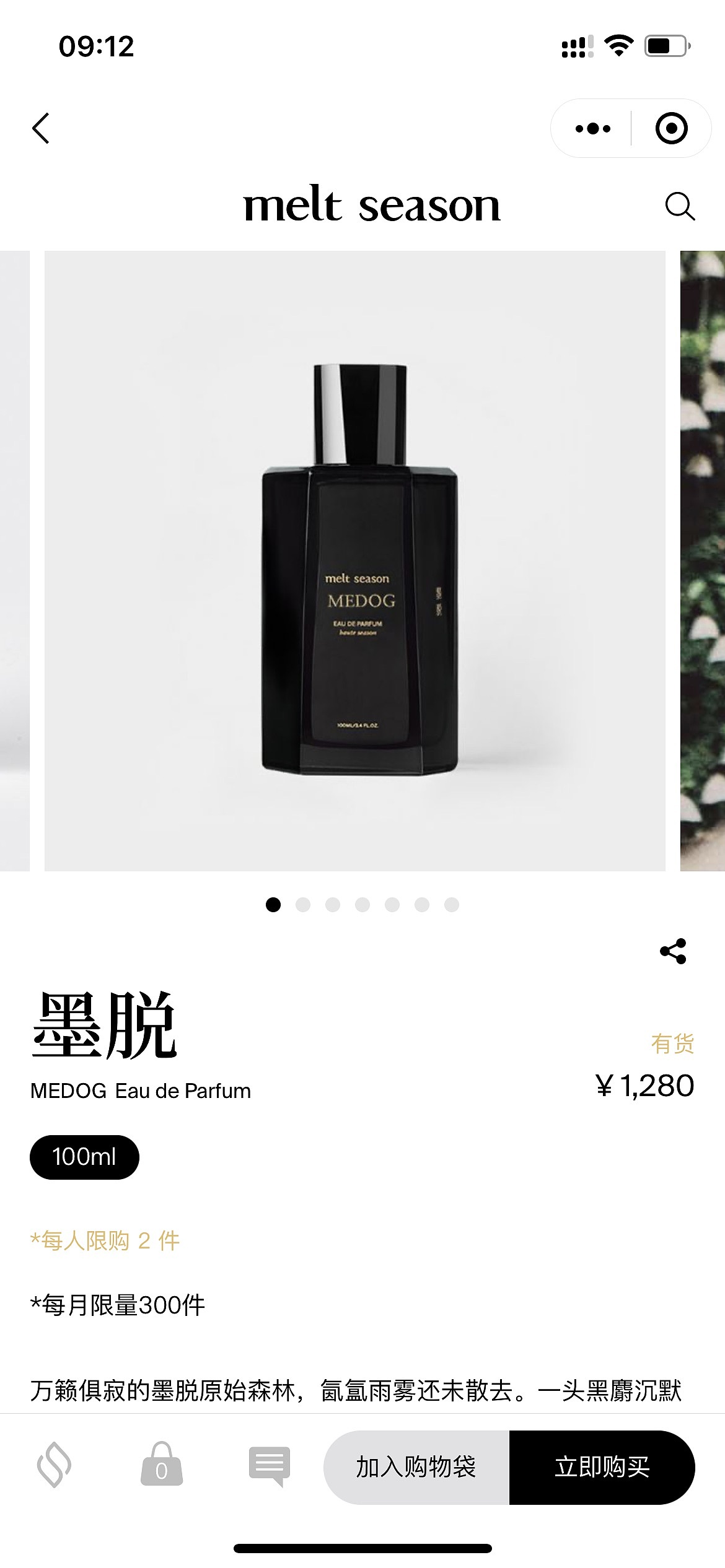Open the customer service chat icon
The width and height of the screenshot is (725, 1568).
tap(270, 1466)
